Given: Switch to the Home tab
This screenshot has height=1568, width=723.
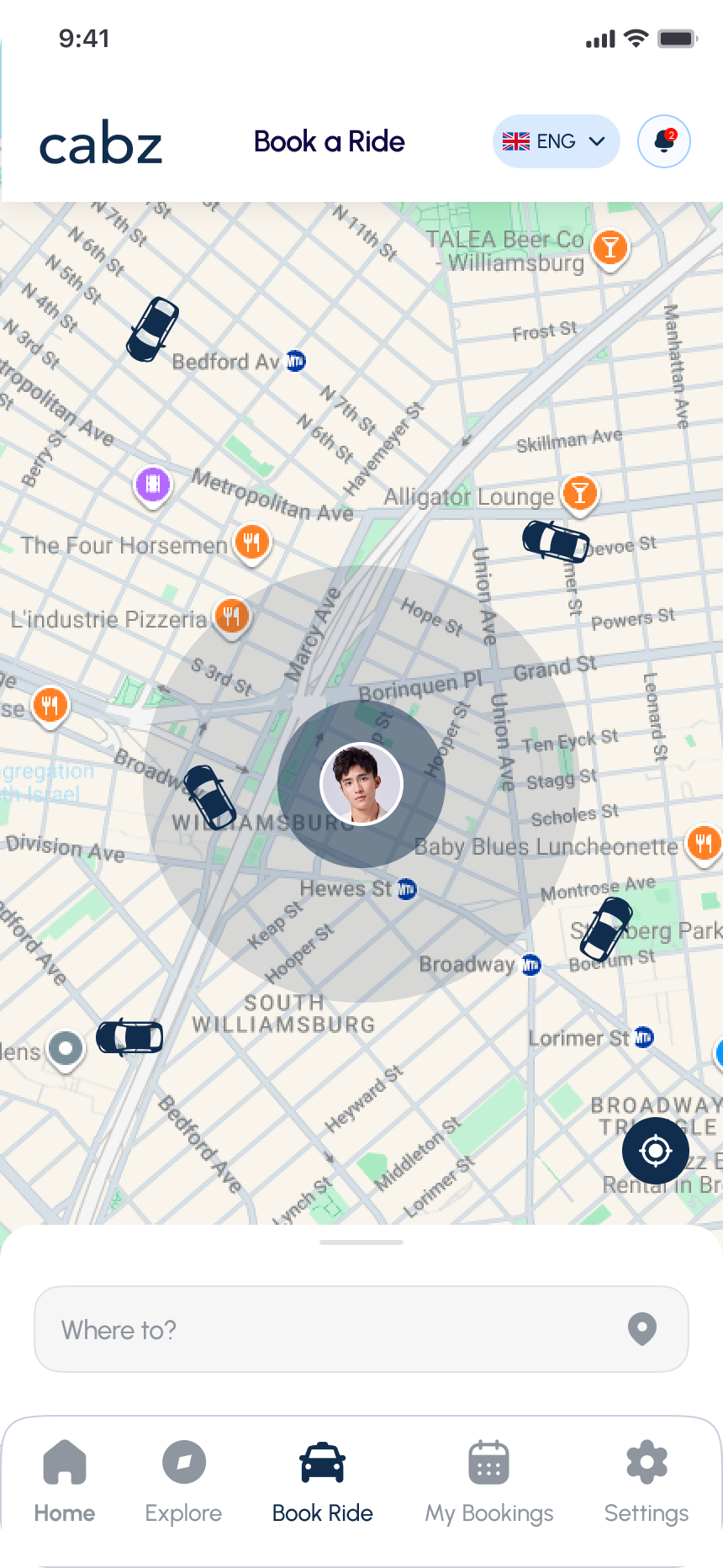Looking at the screenshot, I should point(65,1482).
